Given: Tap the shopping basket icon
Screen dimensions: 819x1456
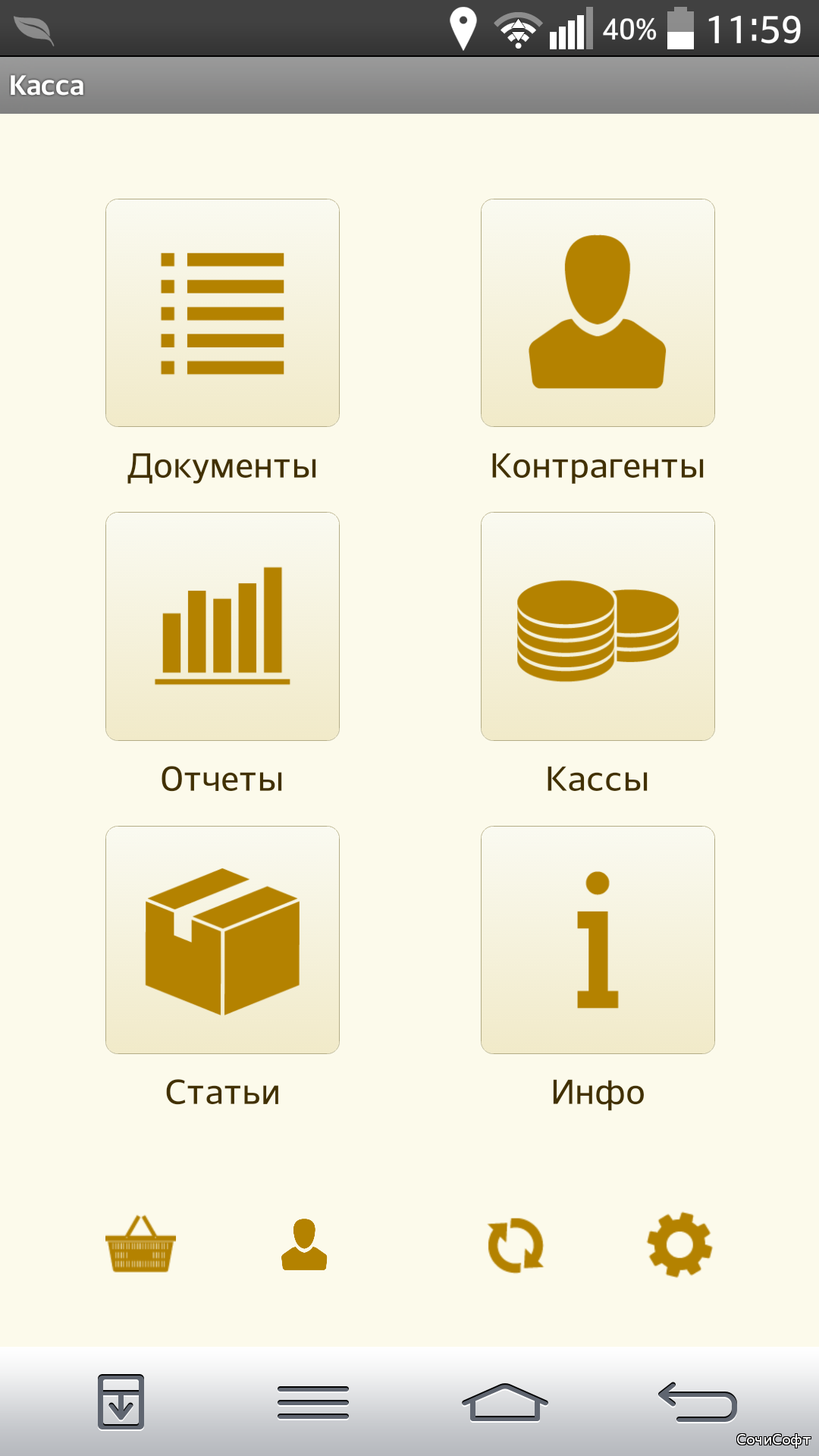Looking at the screenshot, I should 140,1244.
